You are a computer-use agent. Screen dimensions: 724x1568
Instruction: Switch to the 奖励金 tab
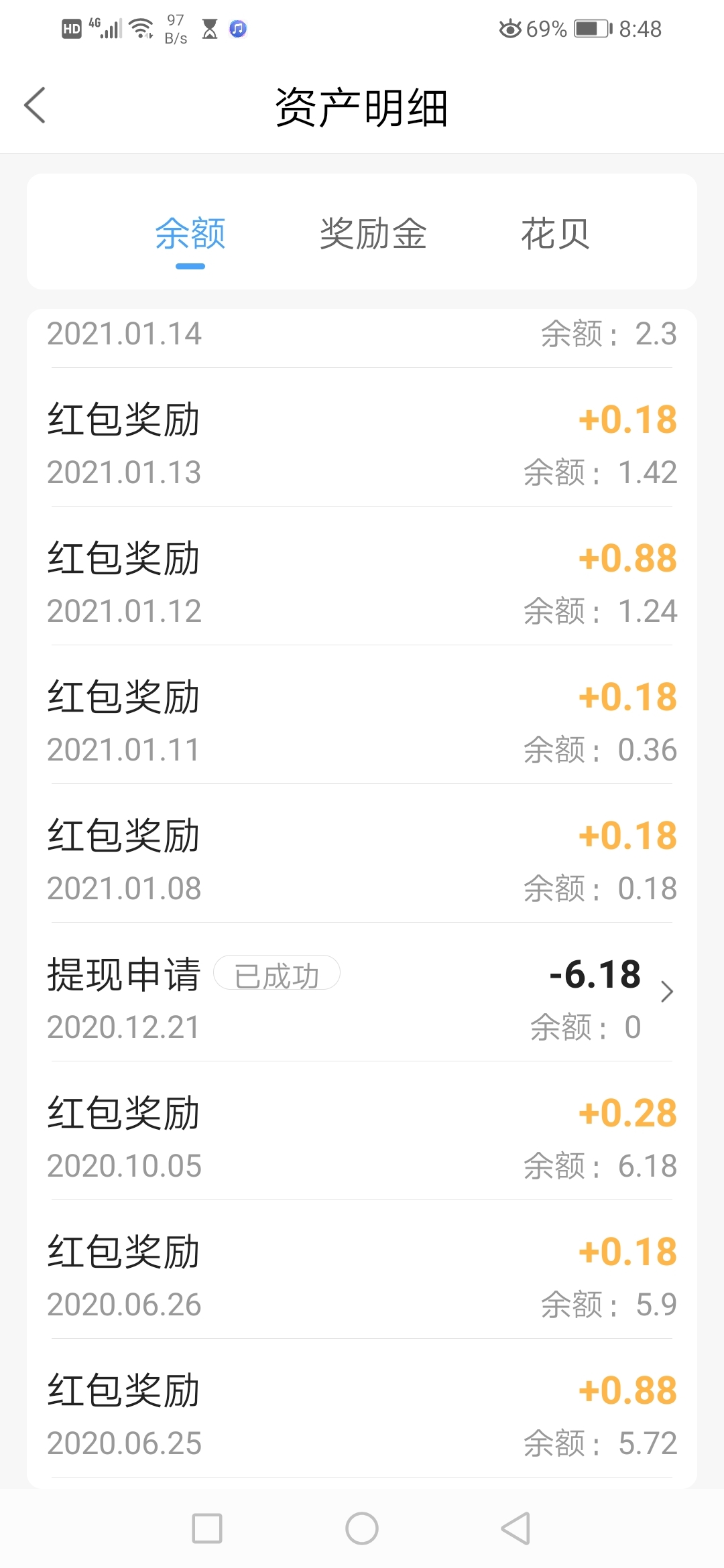tap(373, 234)
